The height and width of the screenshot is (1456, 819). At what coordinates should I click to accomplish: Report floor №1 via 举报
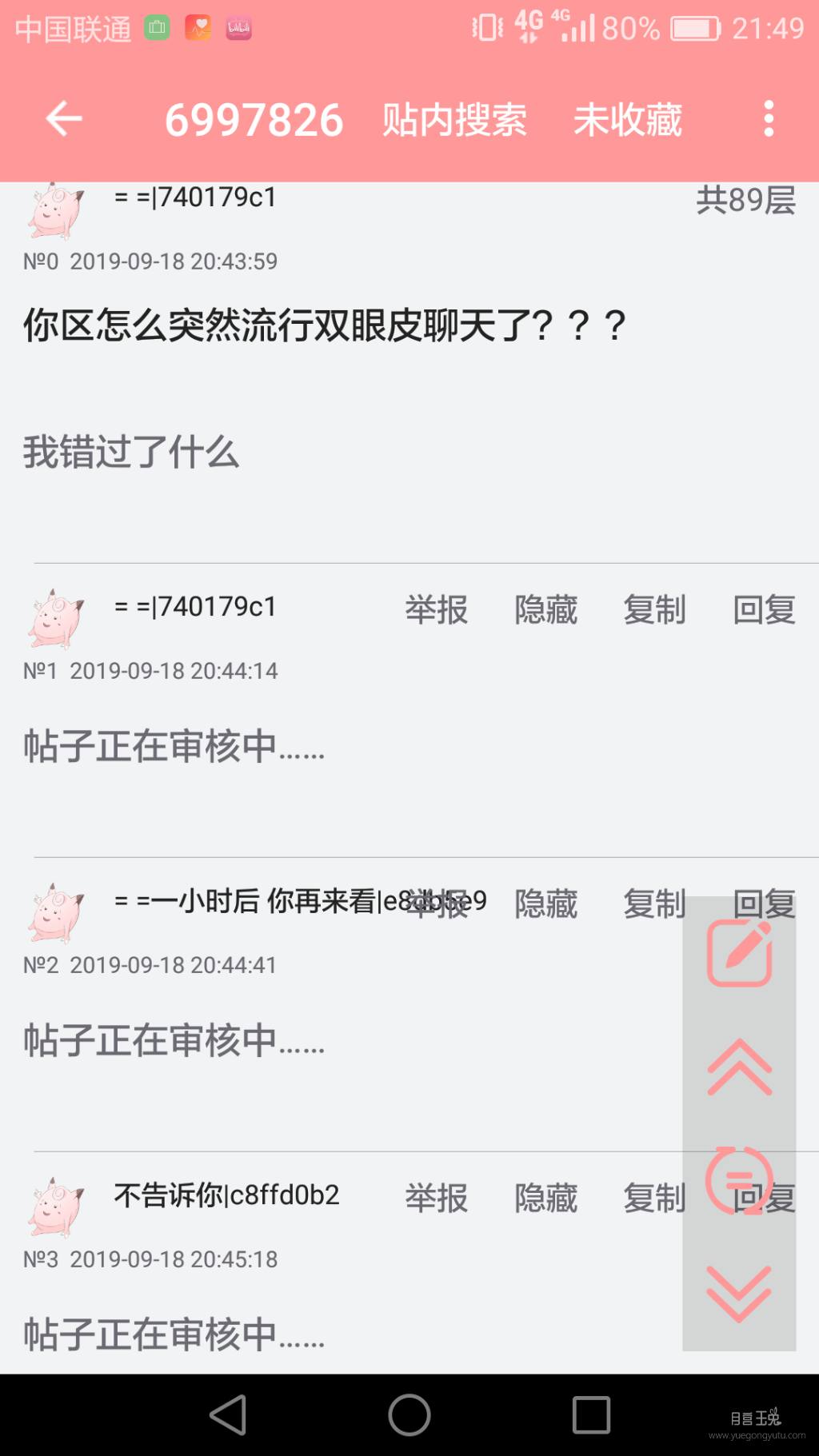437,609
